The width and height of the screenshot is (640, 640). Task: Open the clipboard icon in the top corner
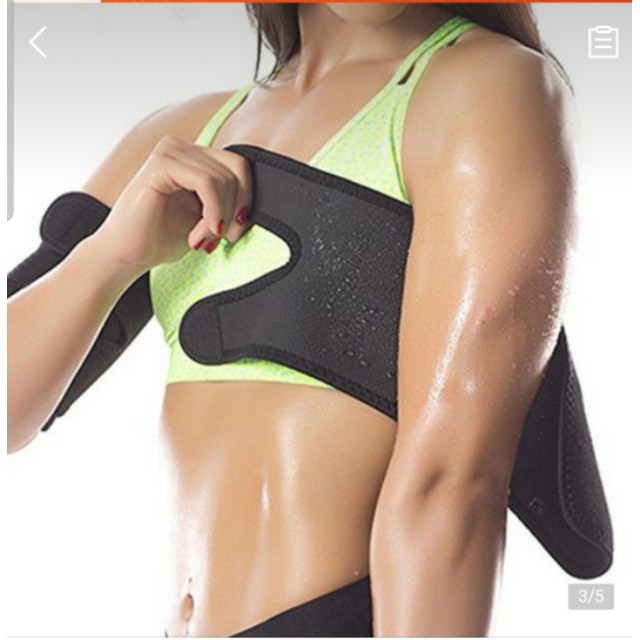point(603,42)
